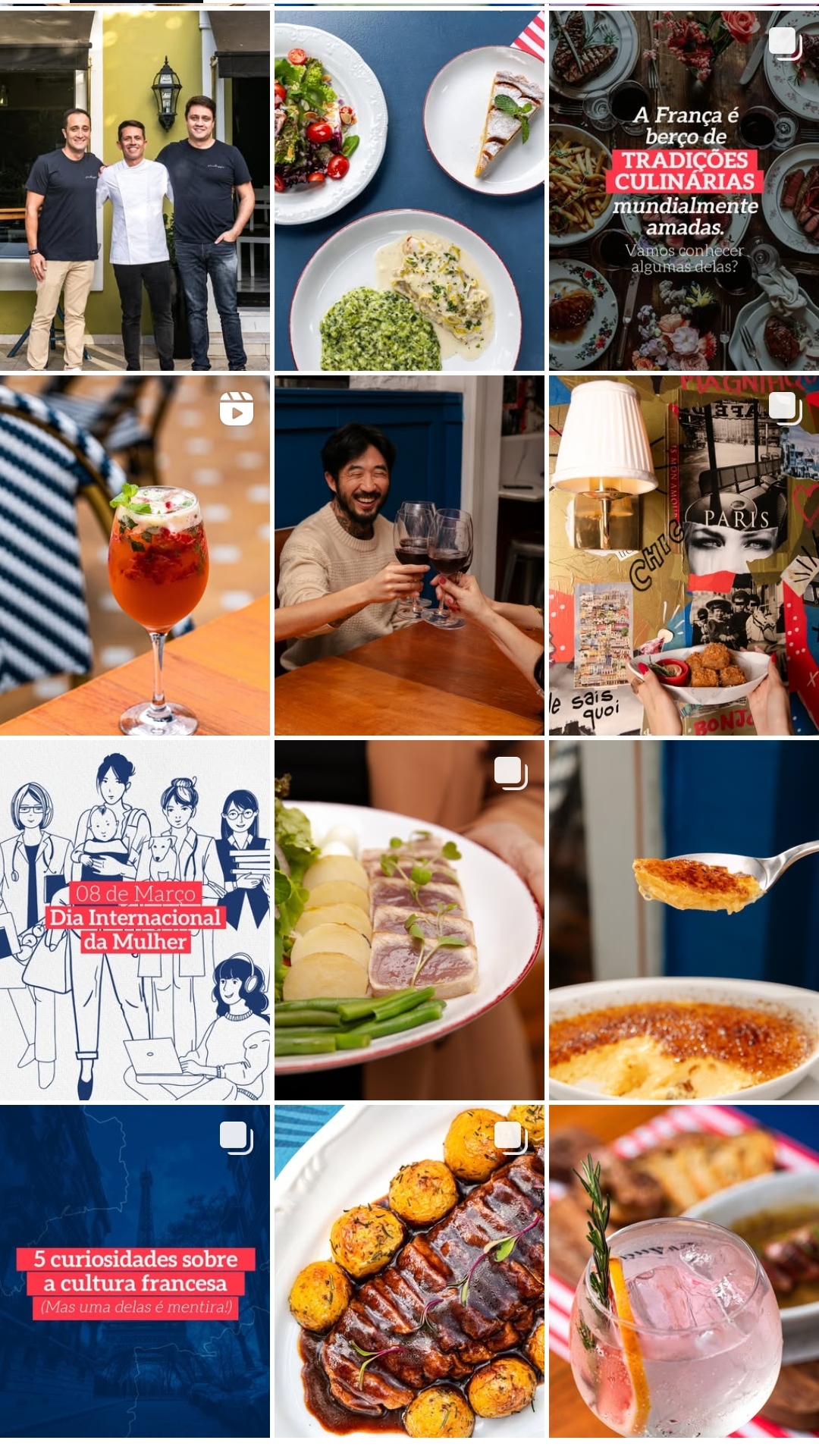Play the red cocktail reel
Screen dimensions: 819x1456
click(135, 555)
